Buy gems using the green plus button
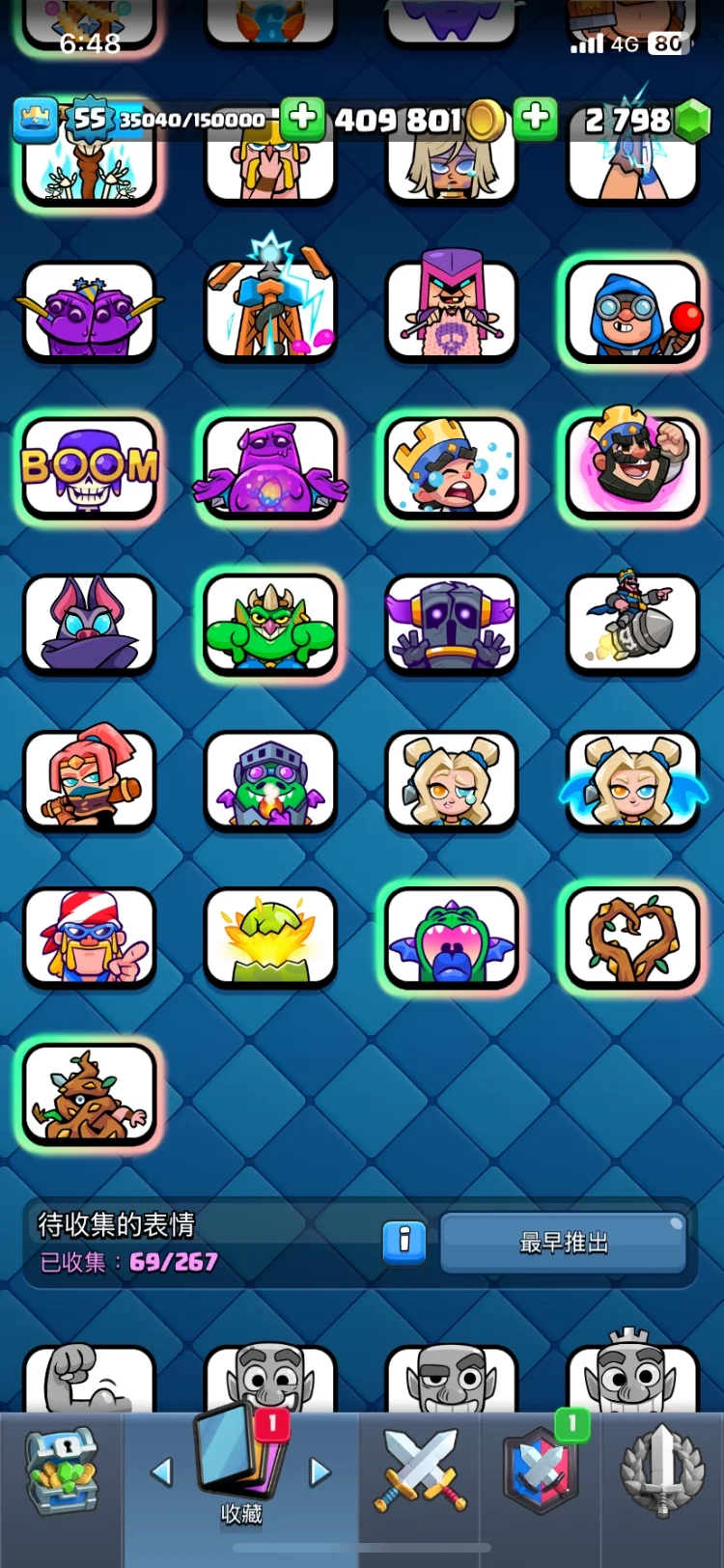The width and height of the screenshot is (724, 1568). [536, 119]
